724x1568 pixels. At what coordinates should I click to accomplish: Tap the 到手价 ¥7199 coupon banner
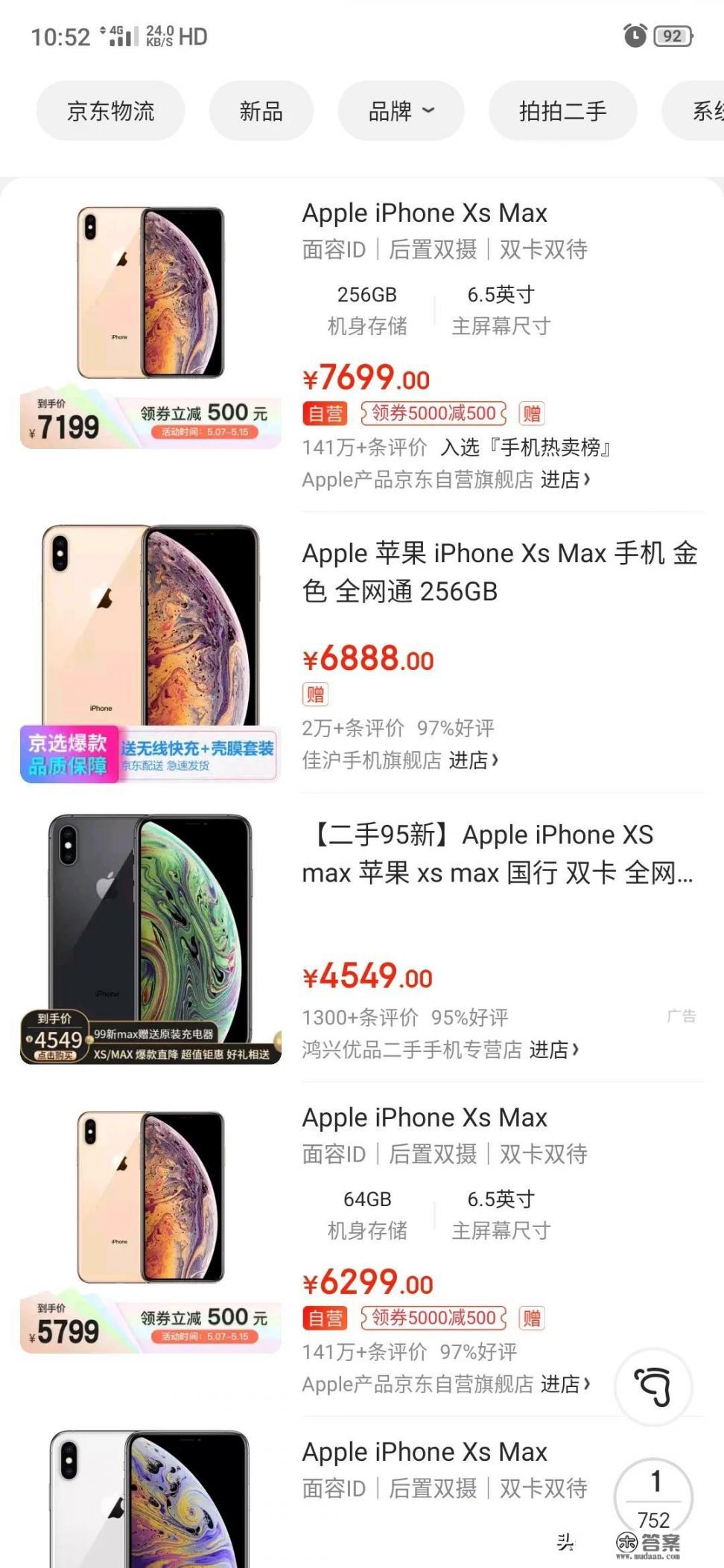149,417
